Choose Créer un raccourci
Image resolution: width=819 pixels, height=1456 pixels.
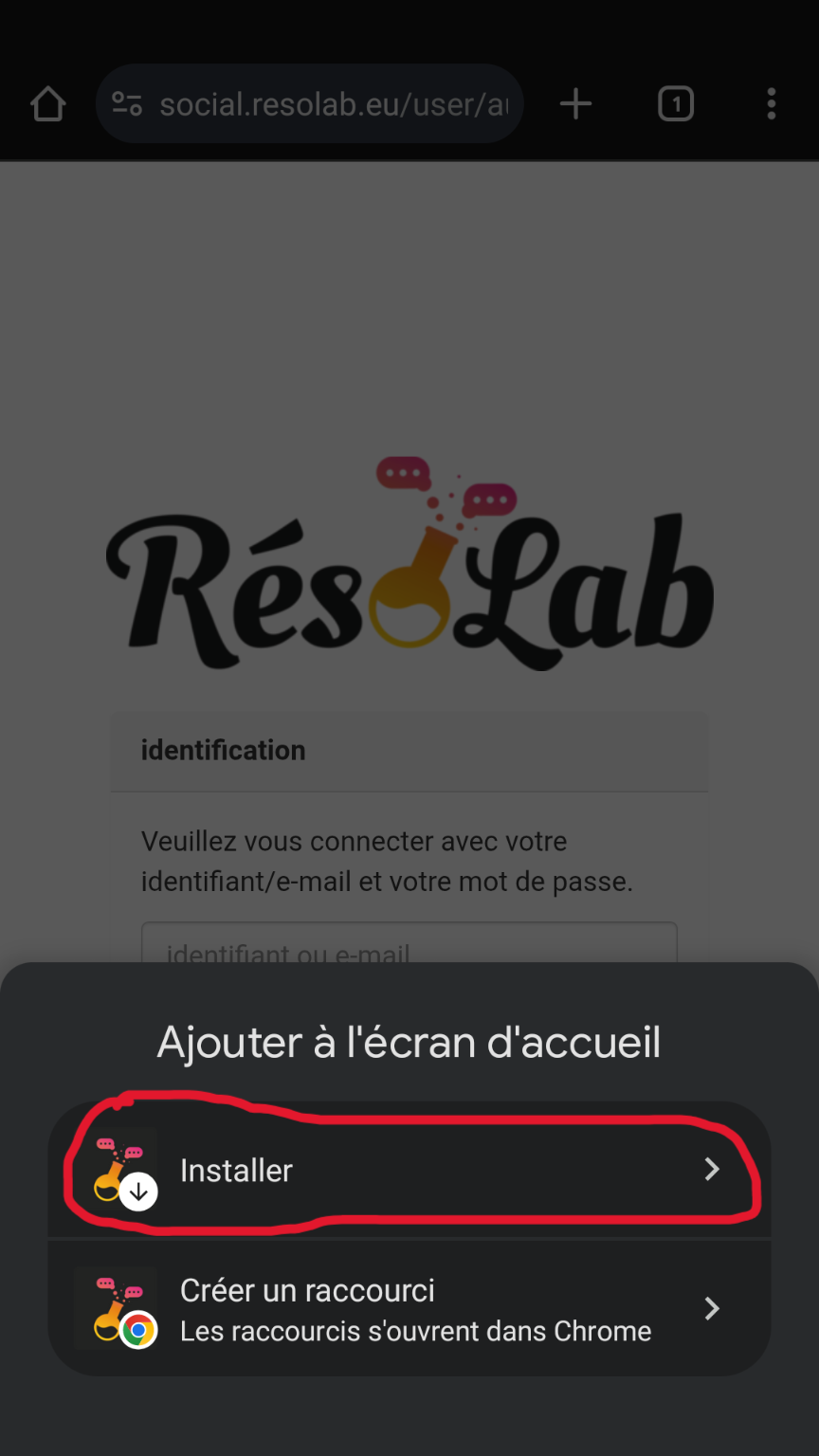coord(409,1308)
